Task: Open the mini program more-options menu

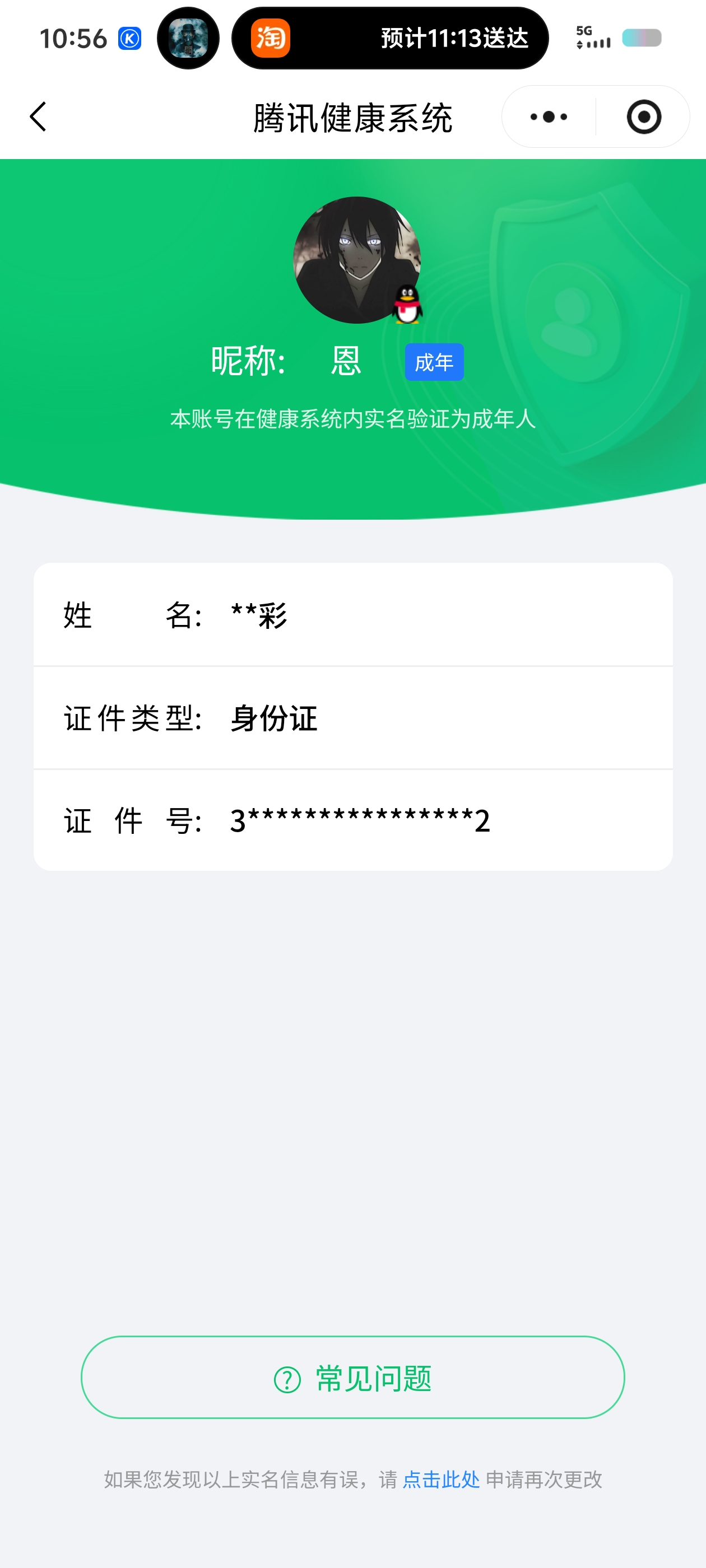Action: (x=548, y=117)
